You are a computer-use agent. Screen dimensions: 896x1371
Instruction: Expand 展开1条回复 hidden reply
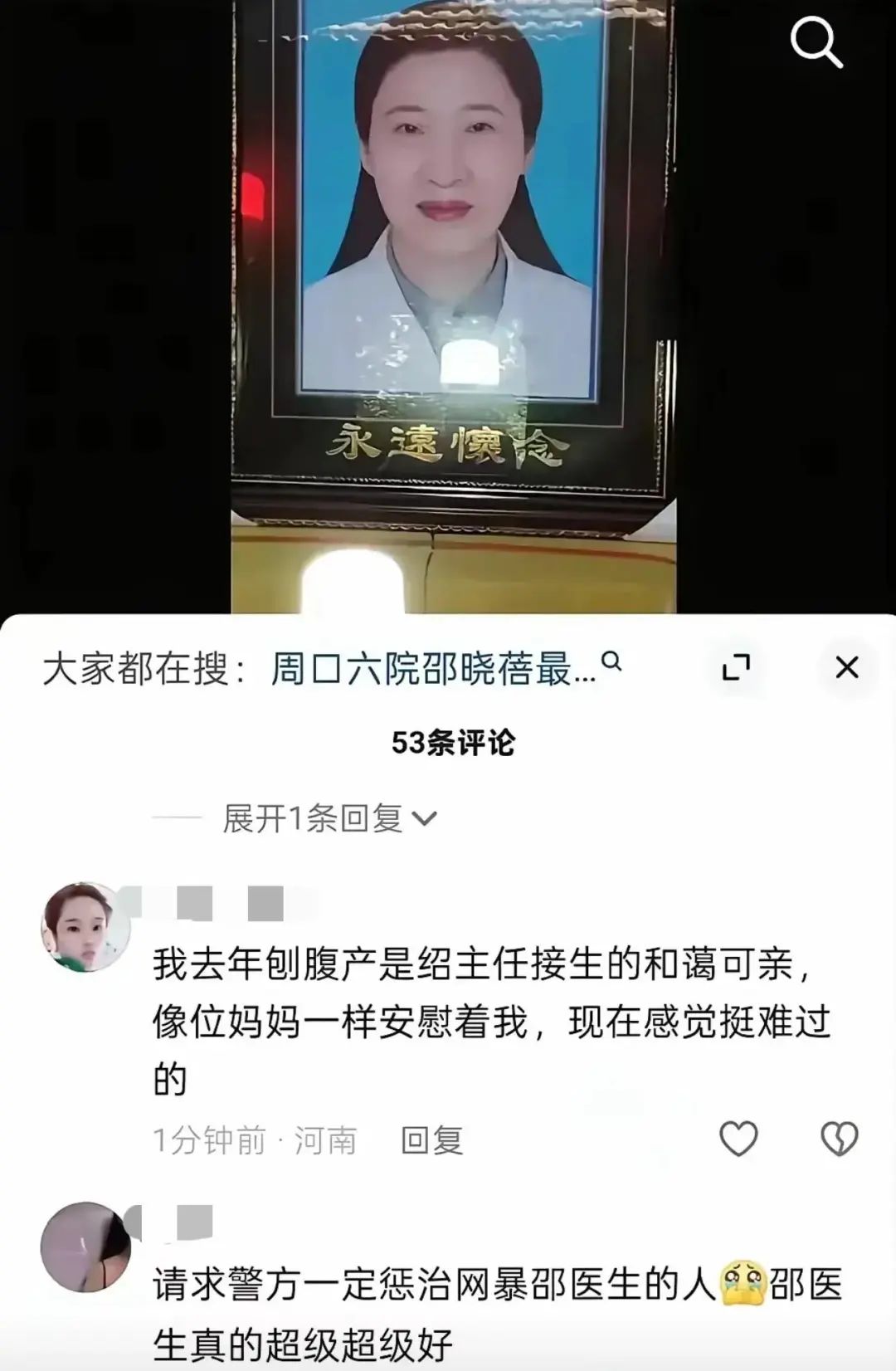tap(329, 819)
